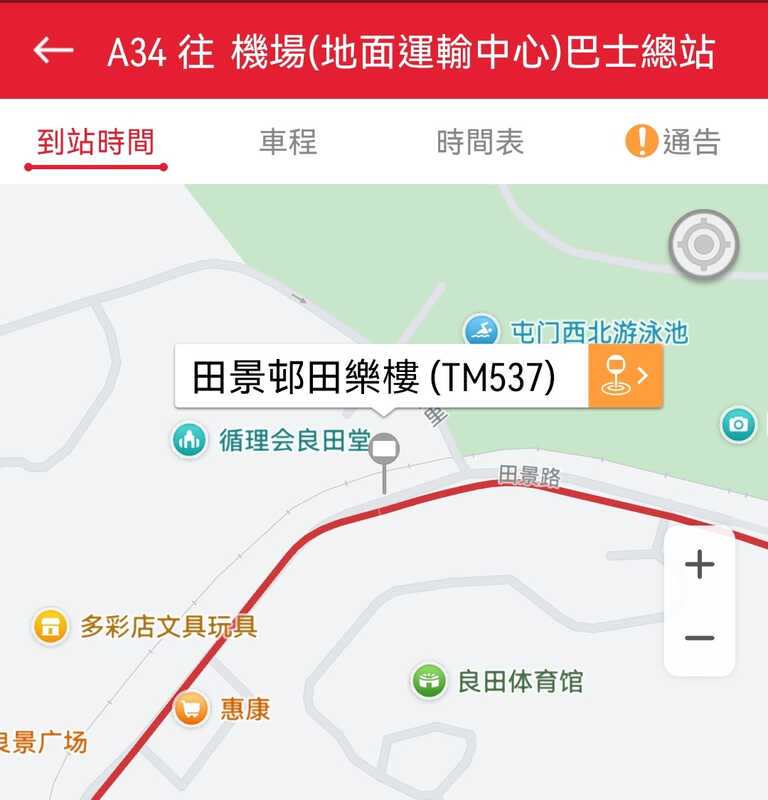
Task: Open the 田景邨田樂樓 (TM537) stop label
Action: (380, 376)
